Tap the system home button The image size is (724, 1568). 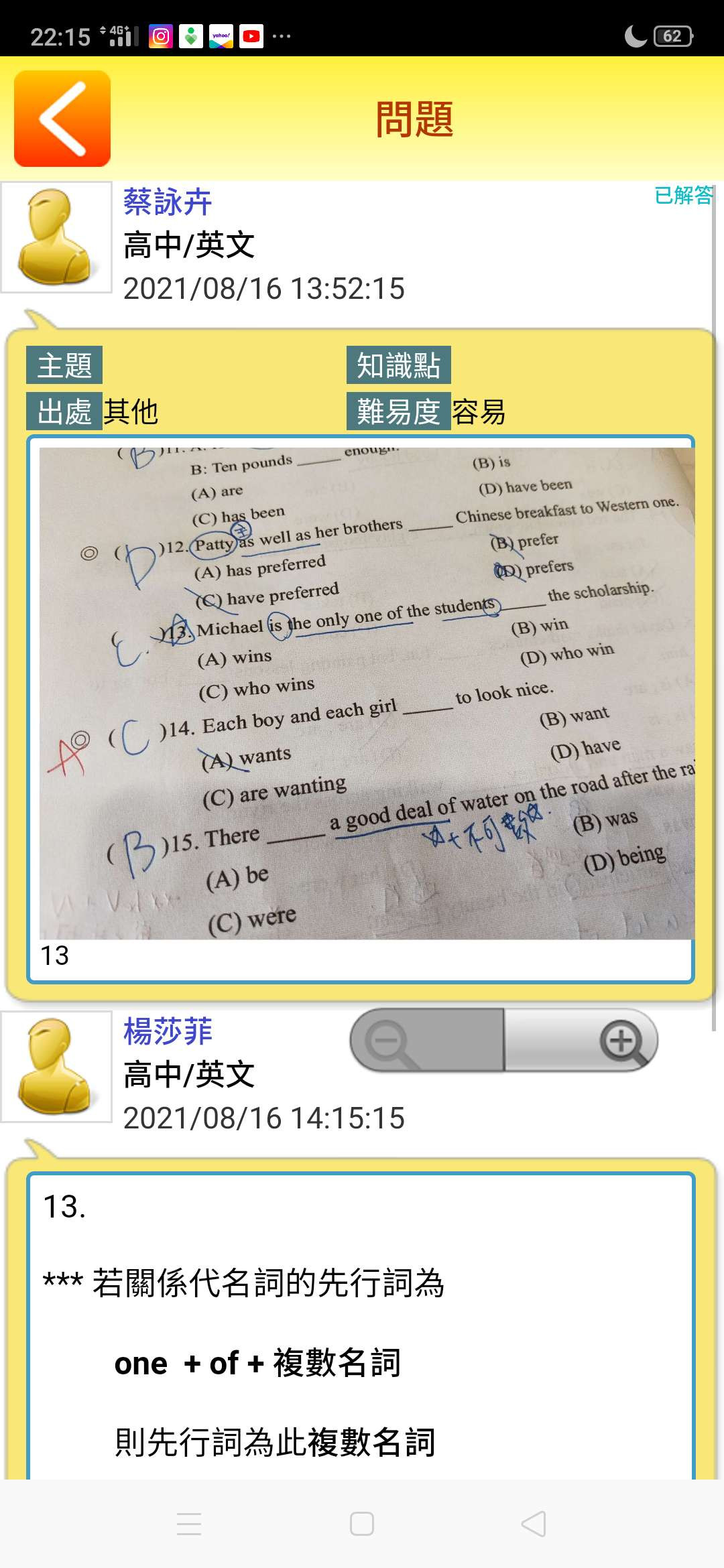[362, 1524]
